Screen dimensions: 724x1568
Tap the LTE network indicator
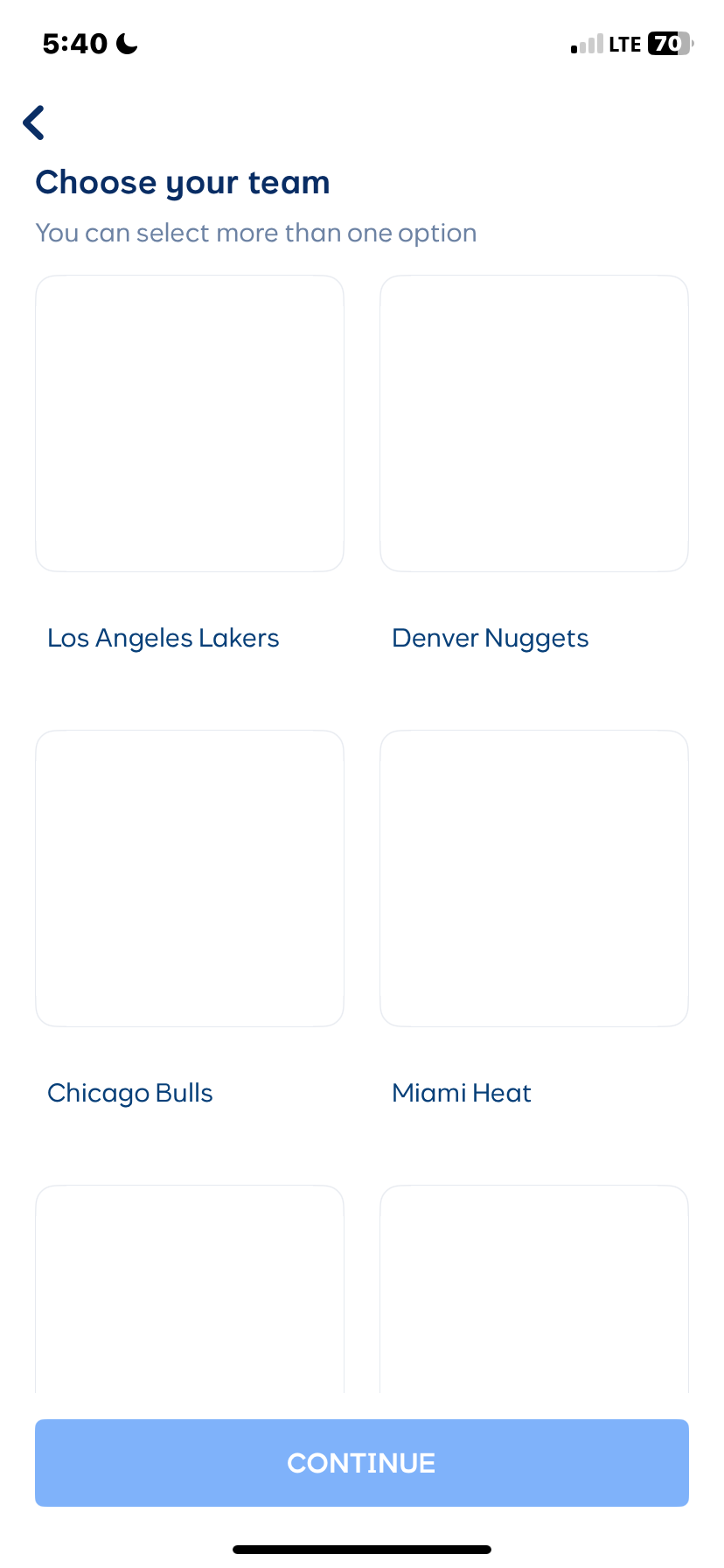(624, 43)
